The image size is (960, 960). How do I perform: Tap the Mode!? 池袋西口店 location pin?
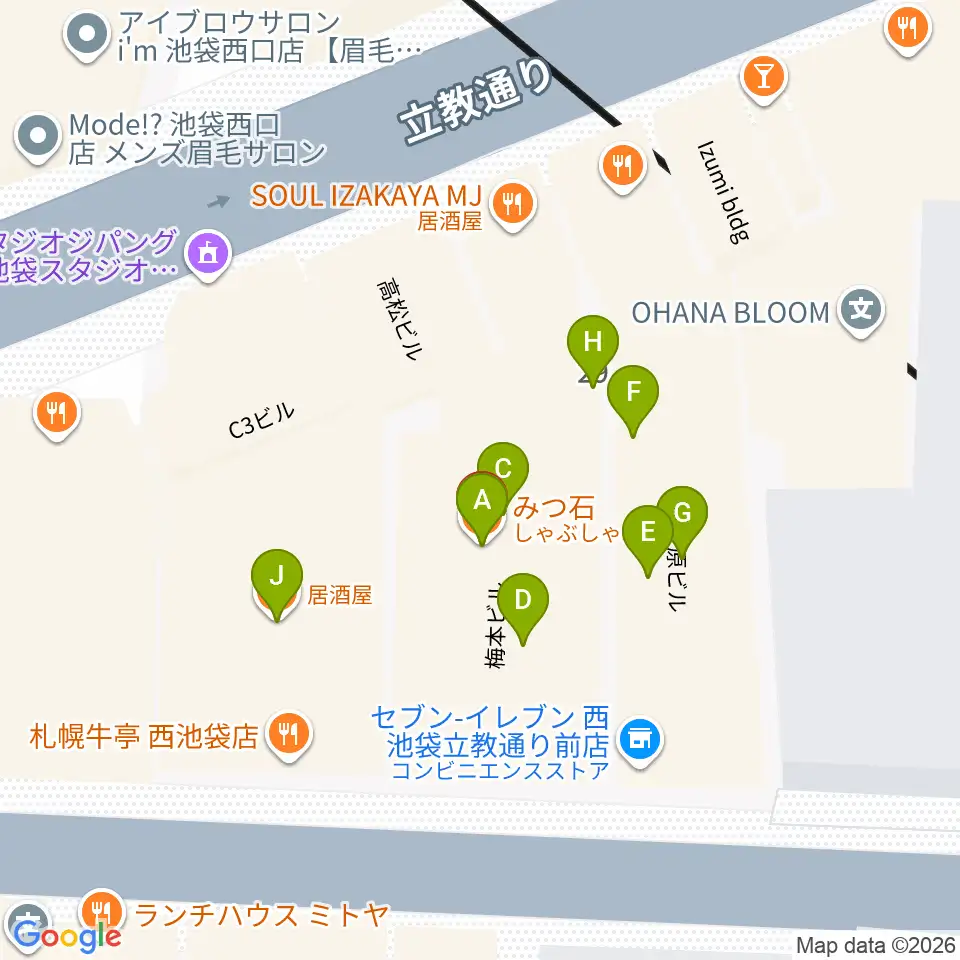pos(38,138)
